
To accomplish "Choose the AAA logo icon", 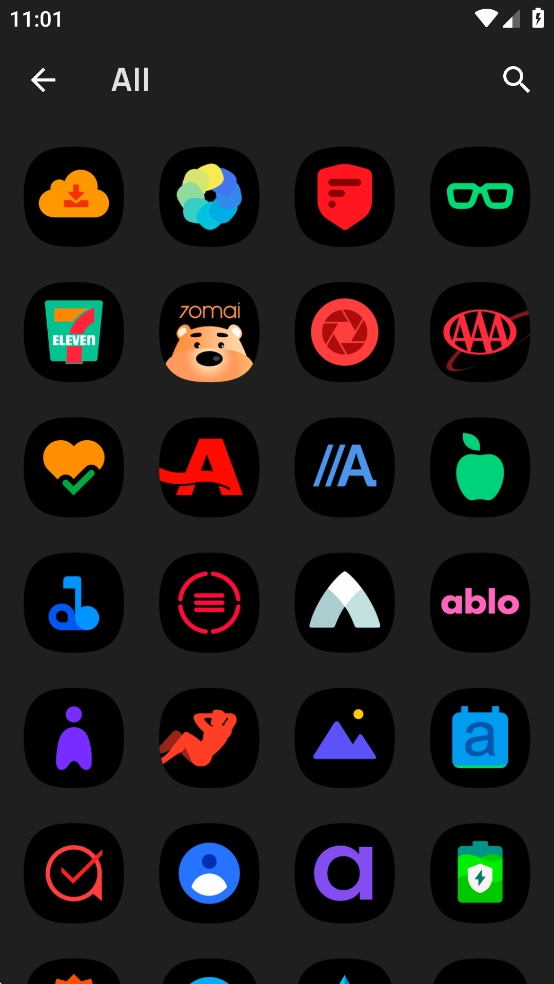I will click(481, 332).
